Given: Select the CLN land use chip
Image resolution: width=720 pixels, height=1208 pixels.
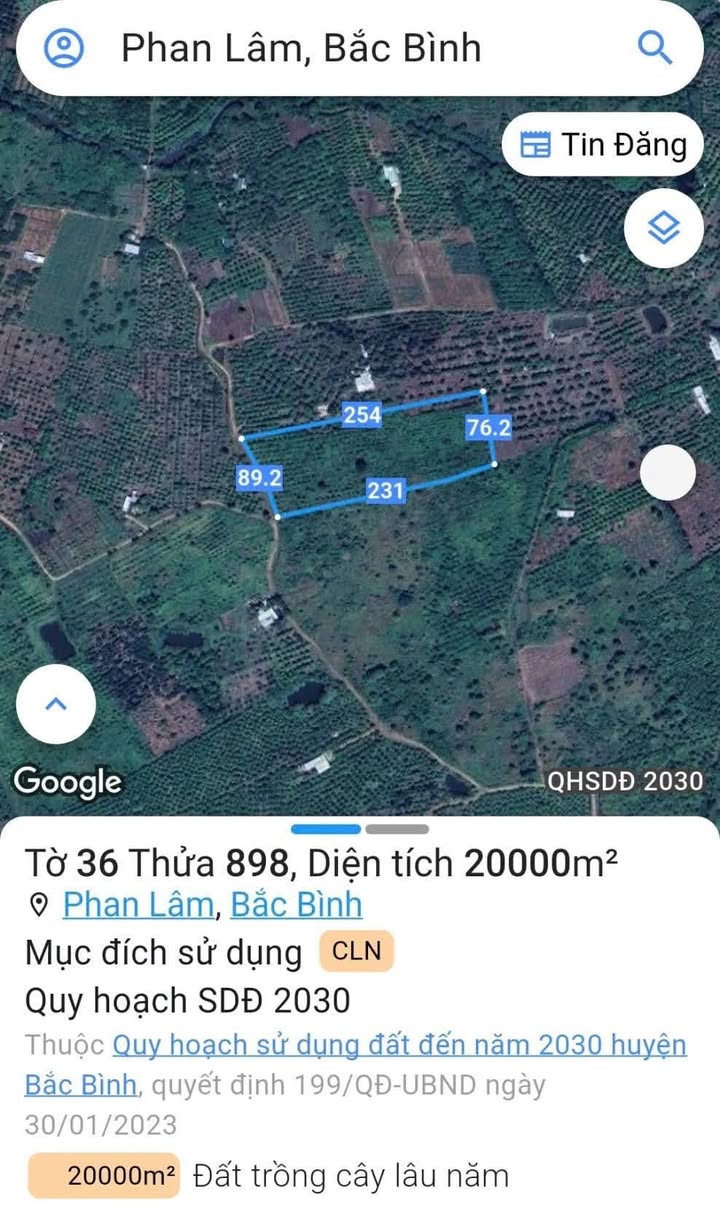Looking at the screenshot, I should [357, 951].
